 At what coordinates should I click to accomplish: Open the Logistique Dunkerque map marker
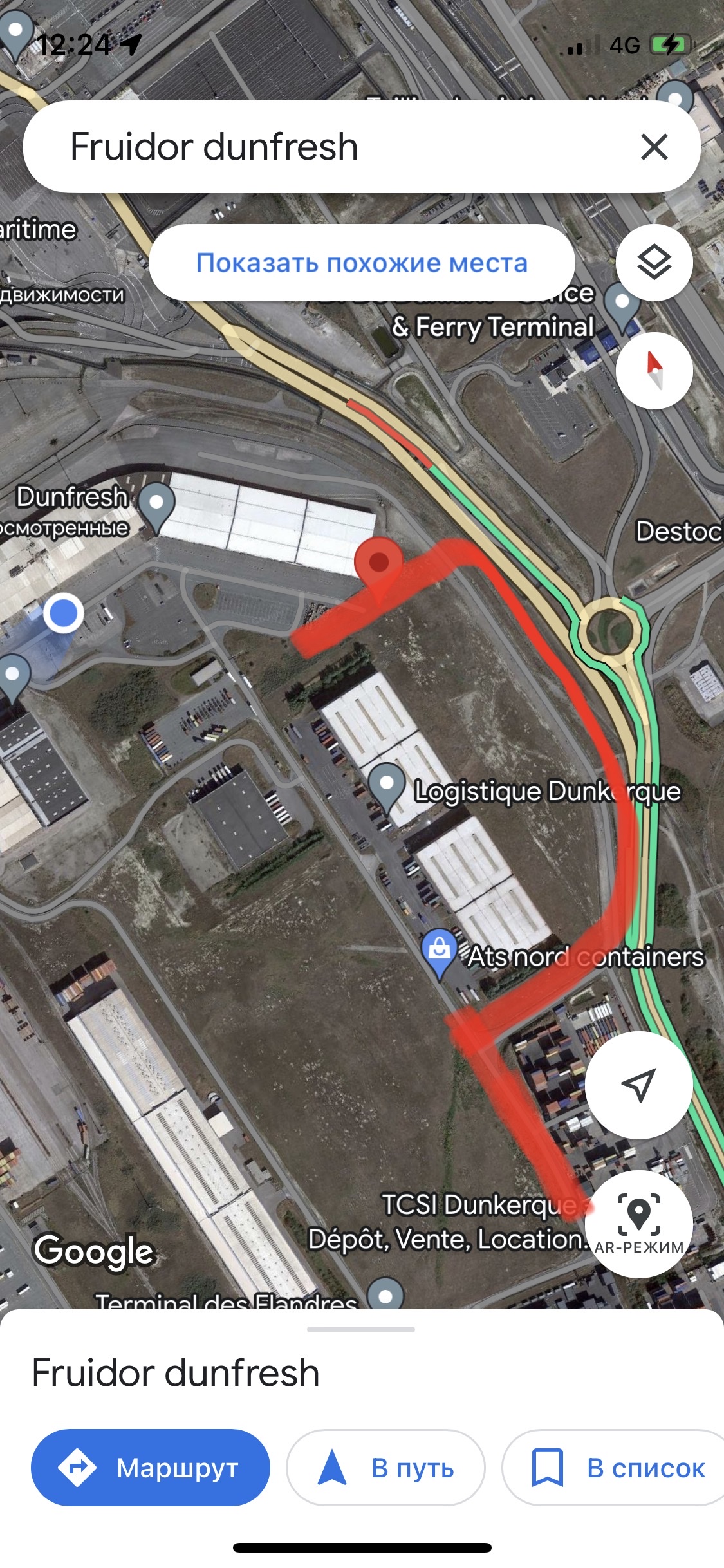click(x=387, y=787)
